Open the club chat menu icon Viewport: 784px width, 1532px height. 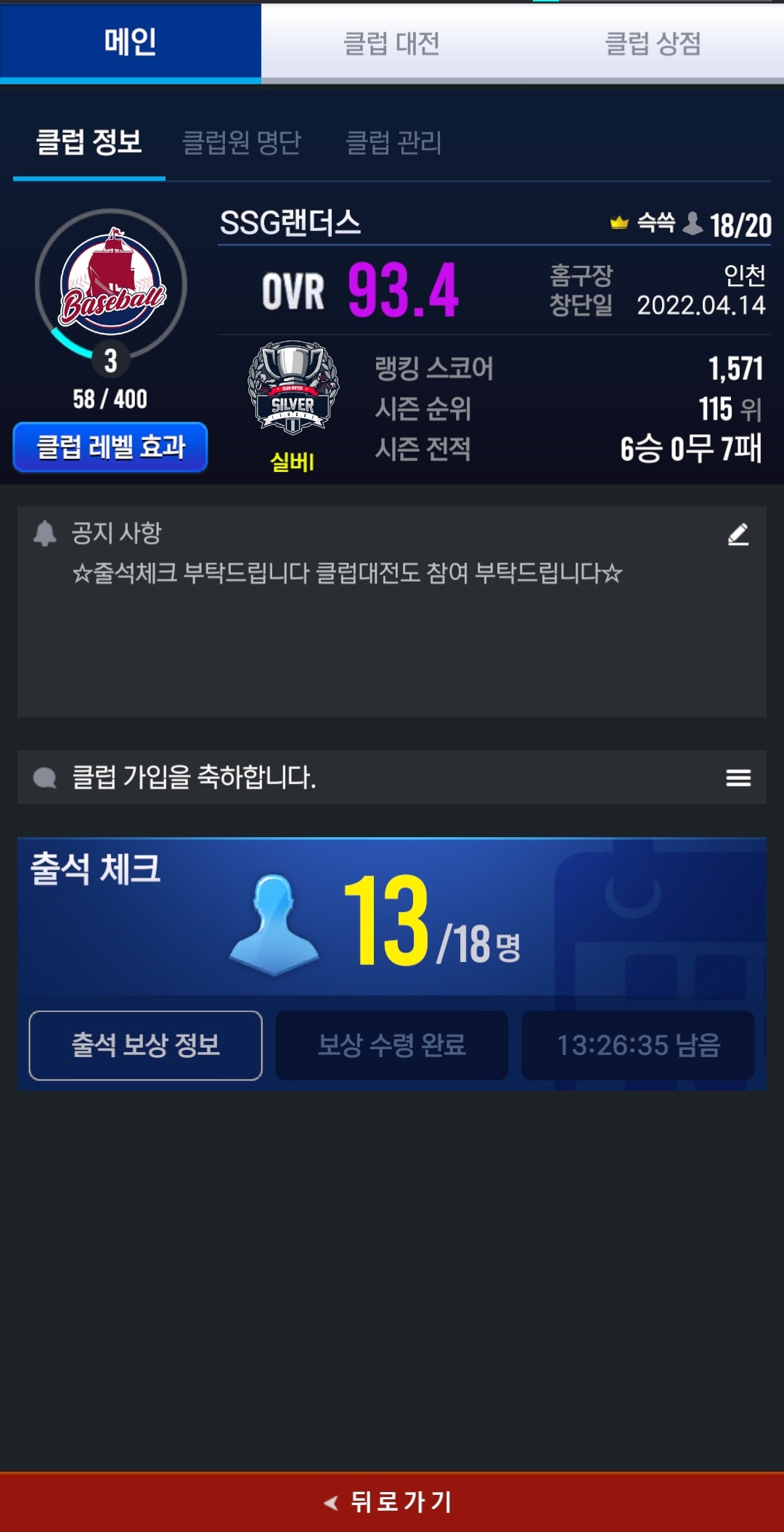[x=738, y=778]
